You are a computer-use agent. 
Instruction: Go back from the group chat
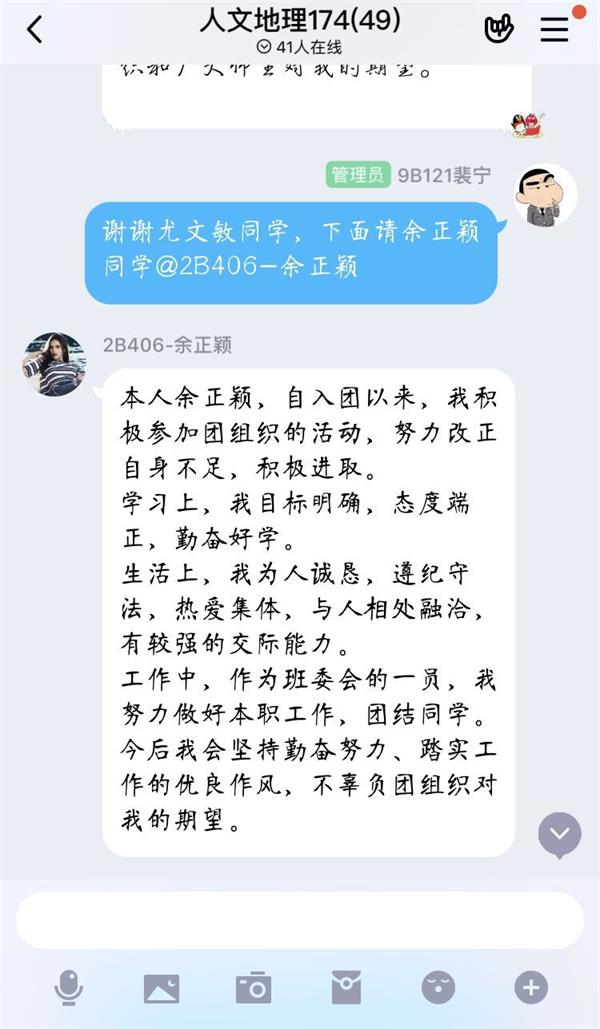35,30
